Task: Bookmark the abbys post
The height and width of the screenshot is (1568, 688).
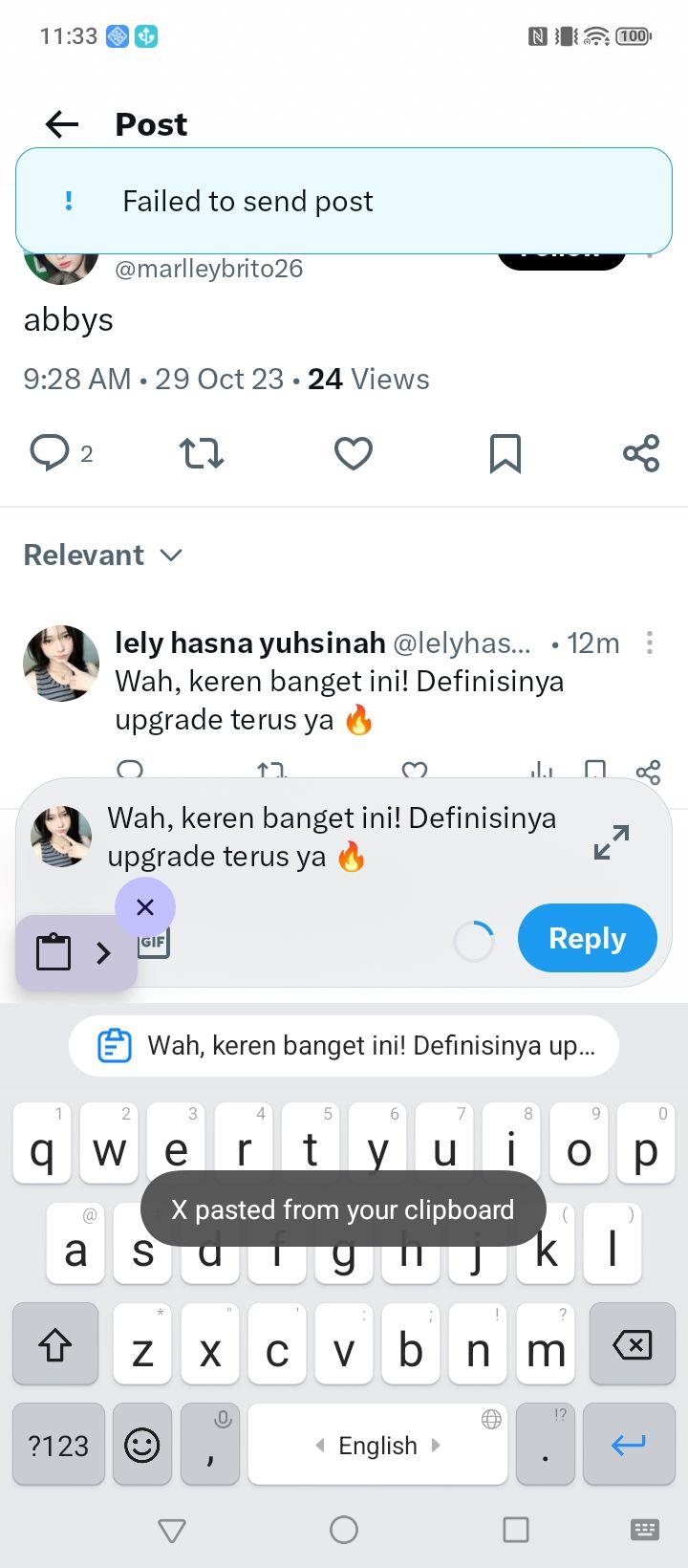Action: pos(505,453)
